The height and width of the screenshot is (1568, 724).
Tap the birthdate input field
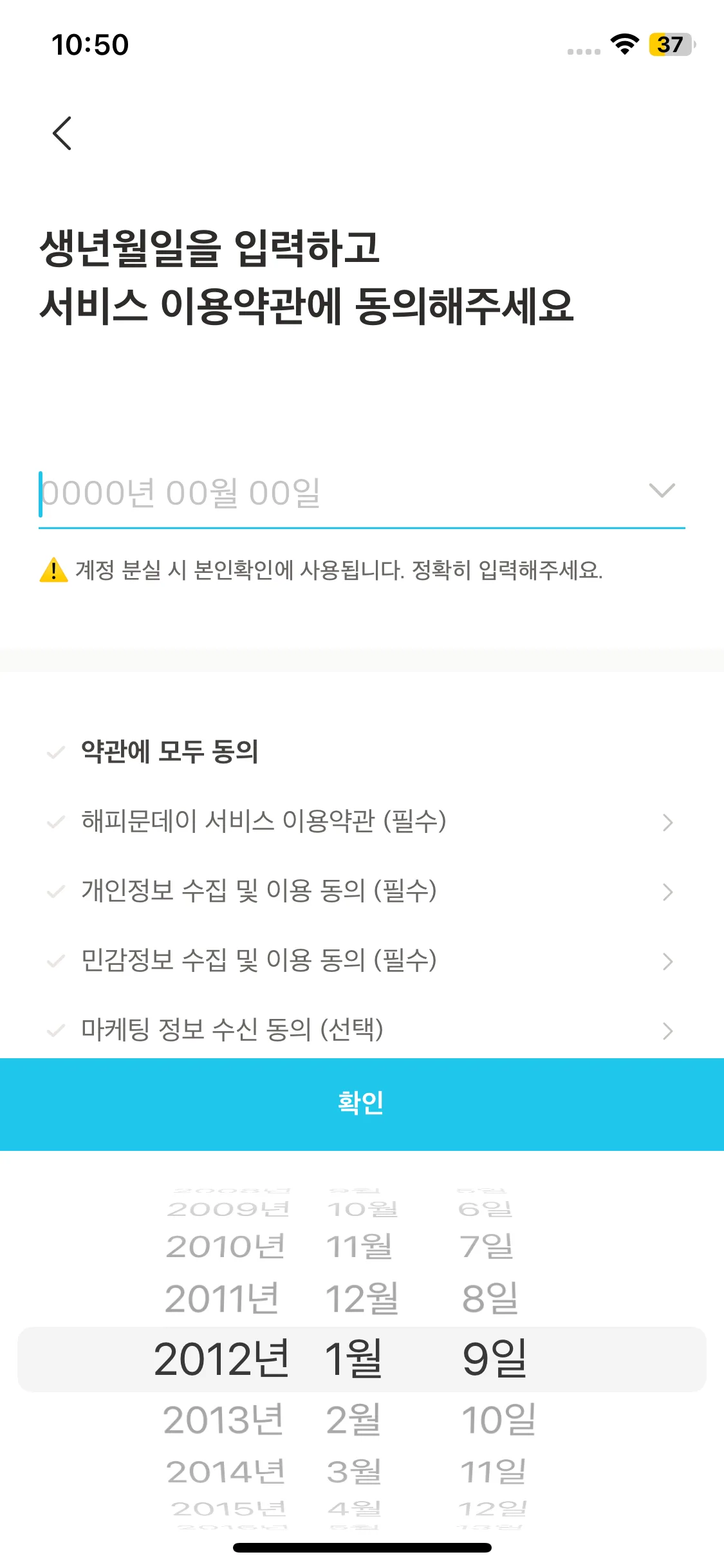(x=322, y=494)
